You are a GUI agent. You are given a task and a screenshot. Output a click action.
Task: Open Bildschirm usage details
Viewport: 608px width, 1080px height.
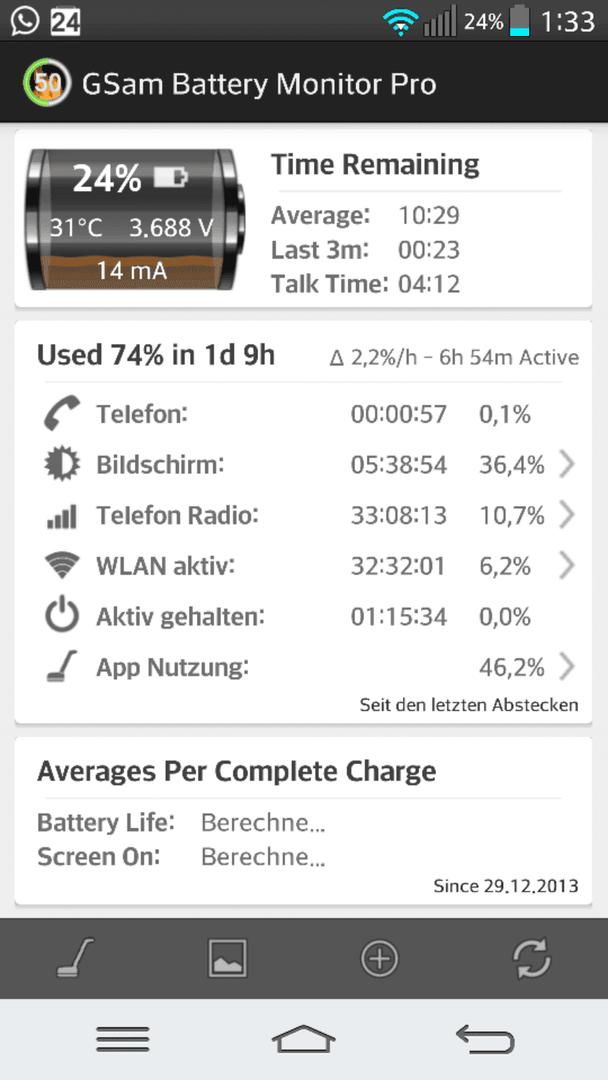tap(303, 465)
